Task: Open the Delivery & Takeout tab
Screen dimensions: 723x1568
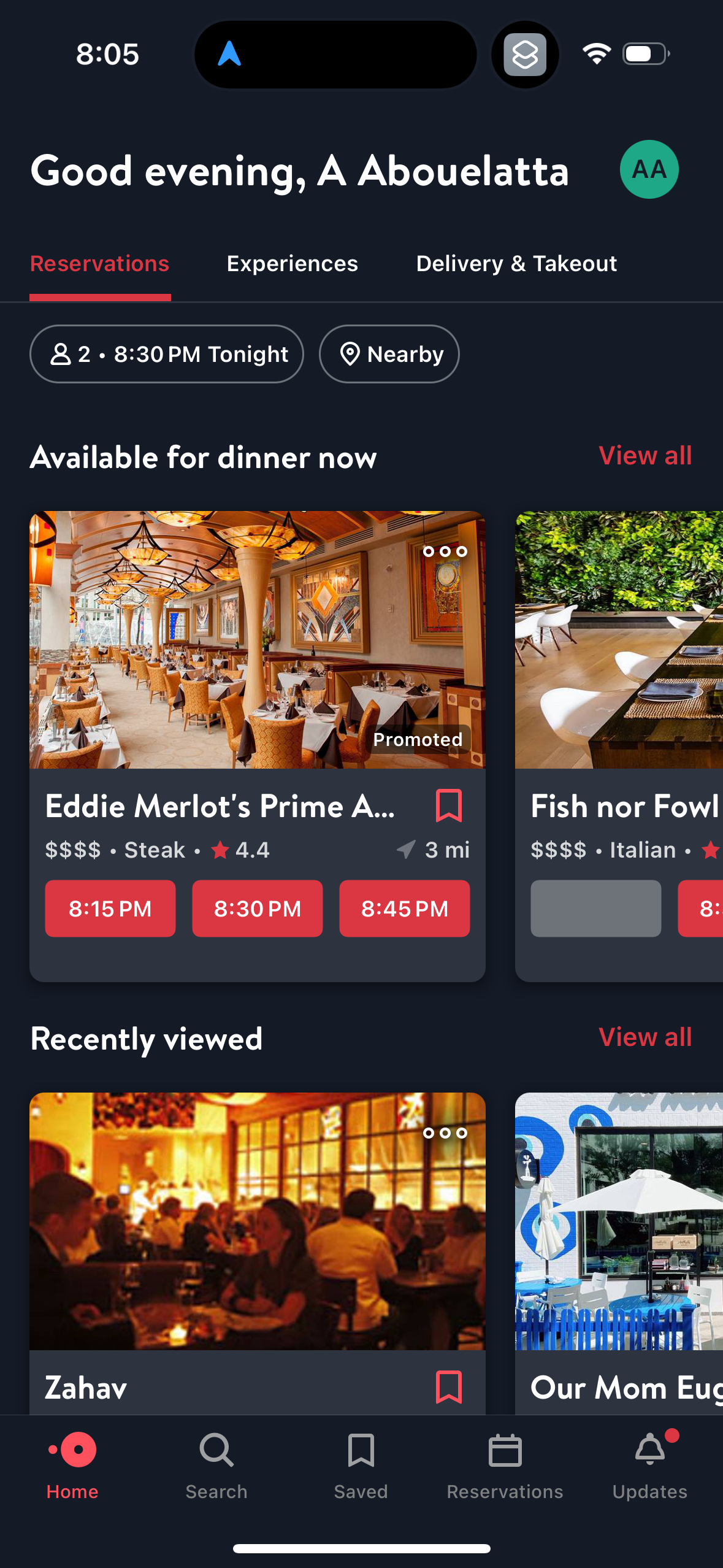Action: click(516, 263)
